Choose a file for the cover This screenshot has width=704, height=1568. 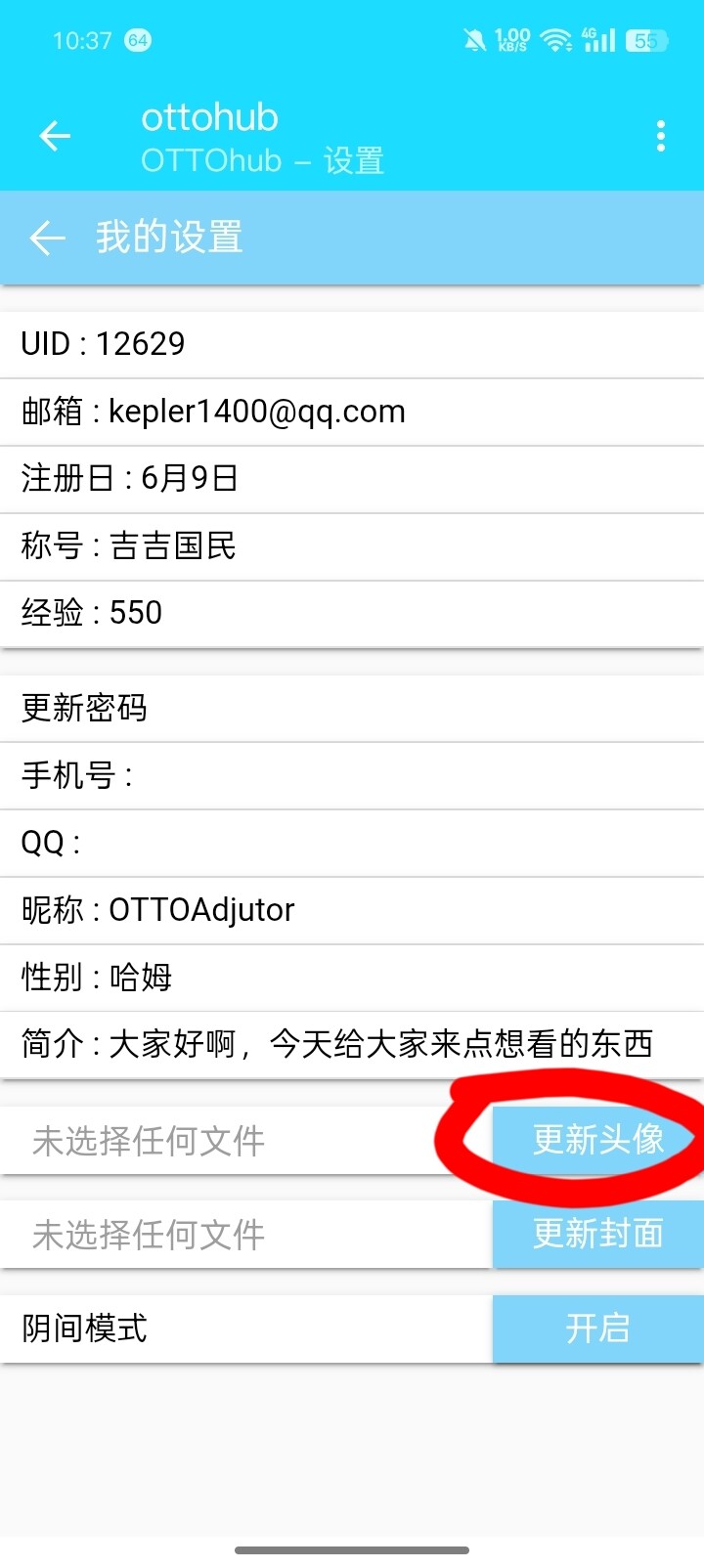pyautogui.click(x=245, y=1235)
